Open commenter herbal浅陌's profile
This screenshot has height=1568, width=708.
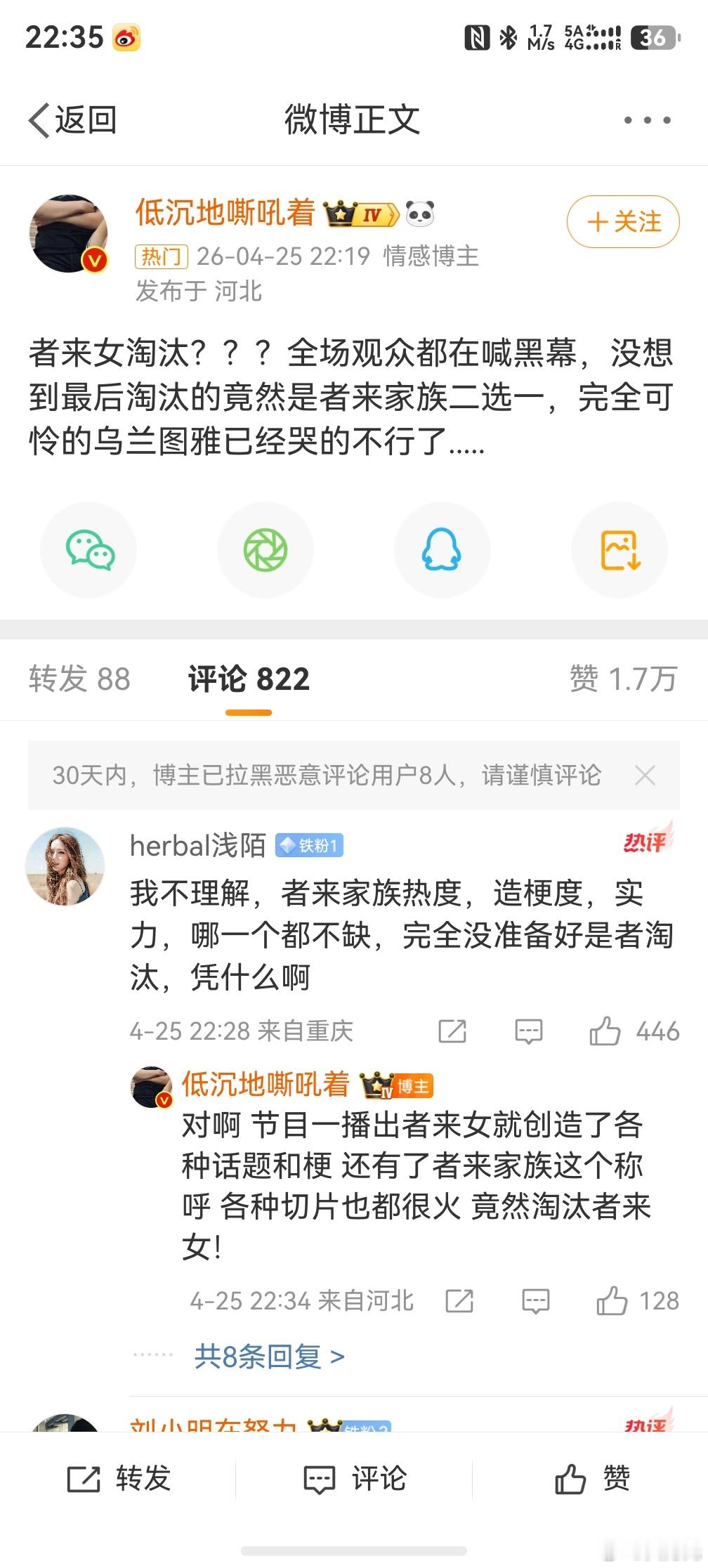[x=197, y=846]
